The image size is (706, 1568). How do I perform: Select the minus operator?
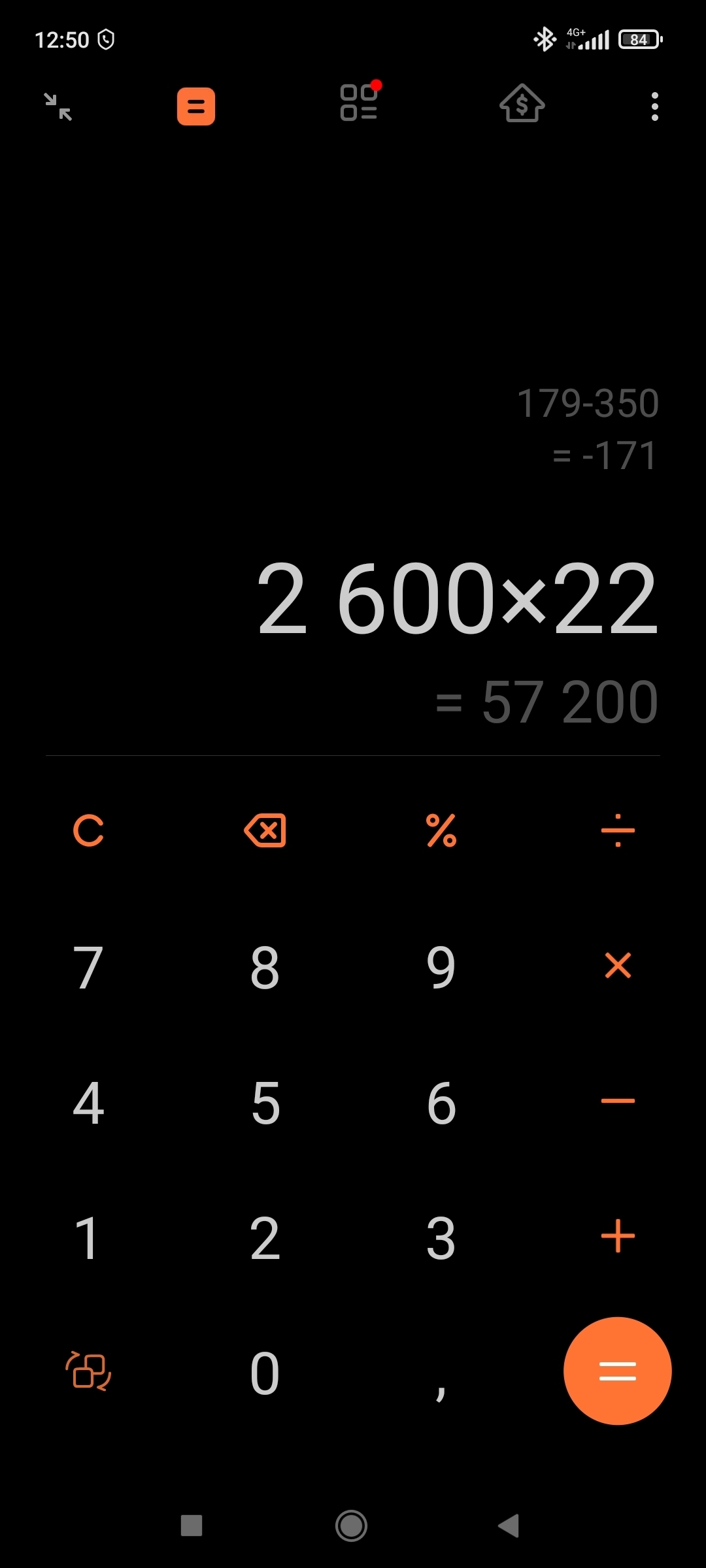coord(618,1102)
